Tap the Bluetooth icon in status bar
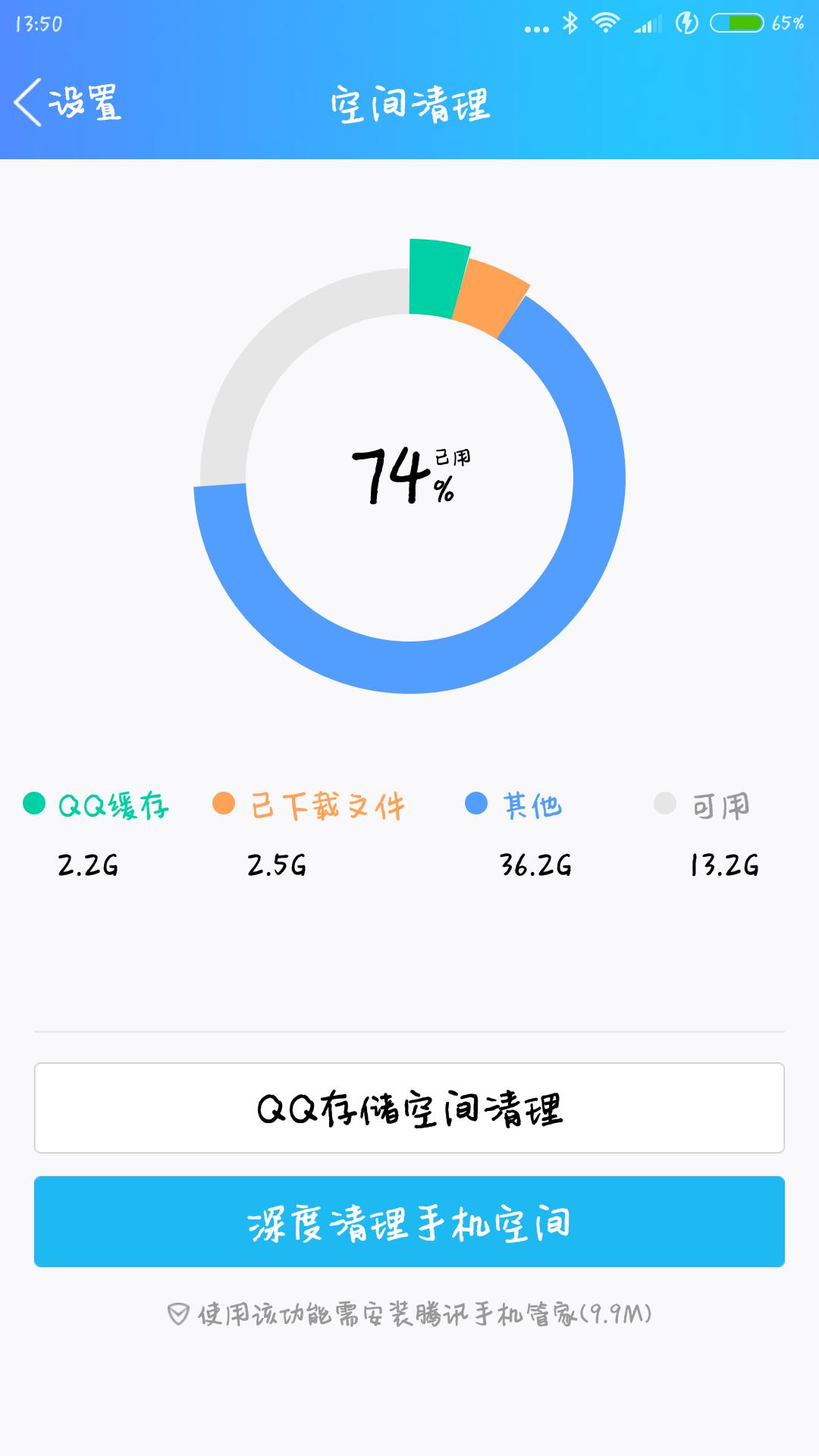819x1456 pixels. tap(571, 24)
